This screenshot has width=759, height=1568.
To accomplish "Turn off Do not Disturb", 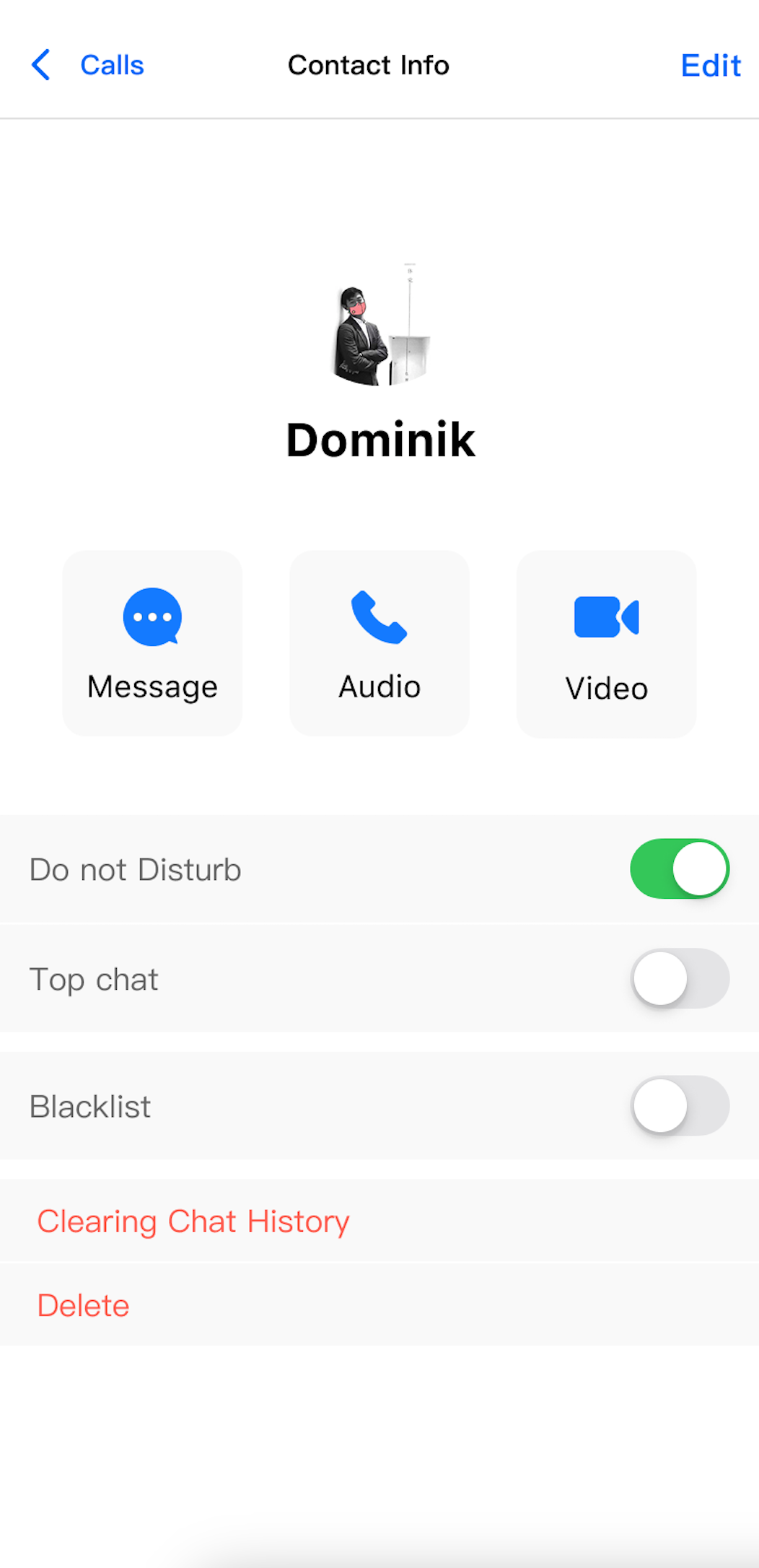I will coord(680,868).
